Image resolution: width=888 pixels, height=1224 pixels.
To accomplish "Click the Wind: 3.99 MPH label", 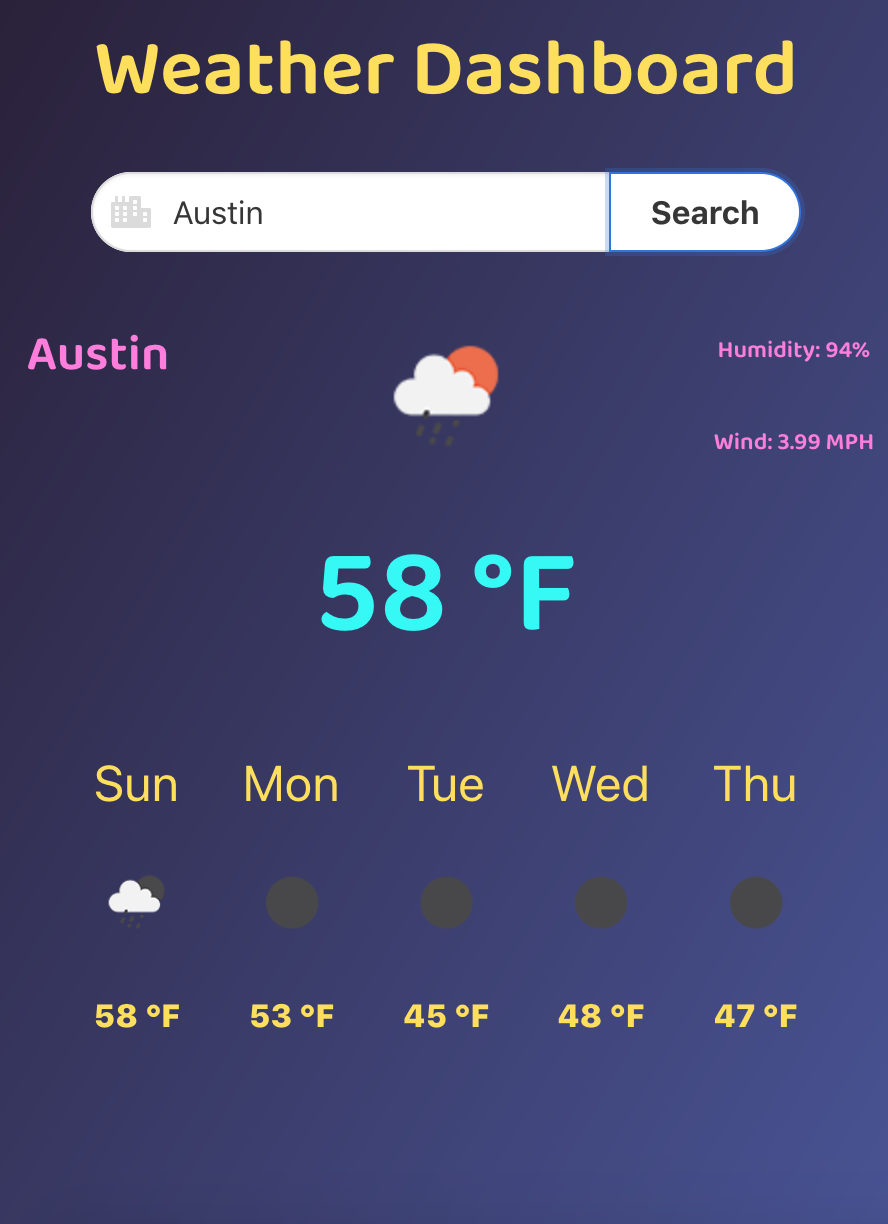I will click(793, 441).
